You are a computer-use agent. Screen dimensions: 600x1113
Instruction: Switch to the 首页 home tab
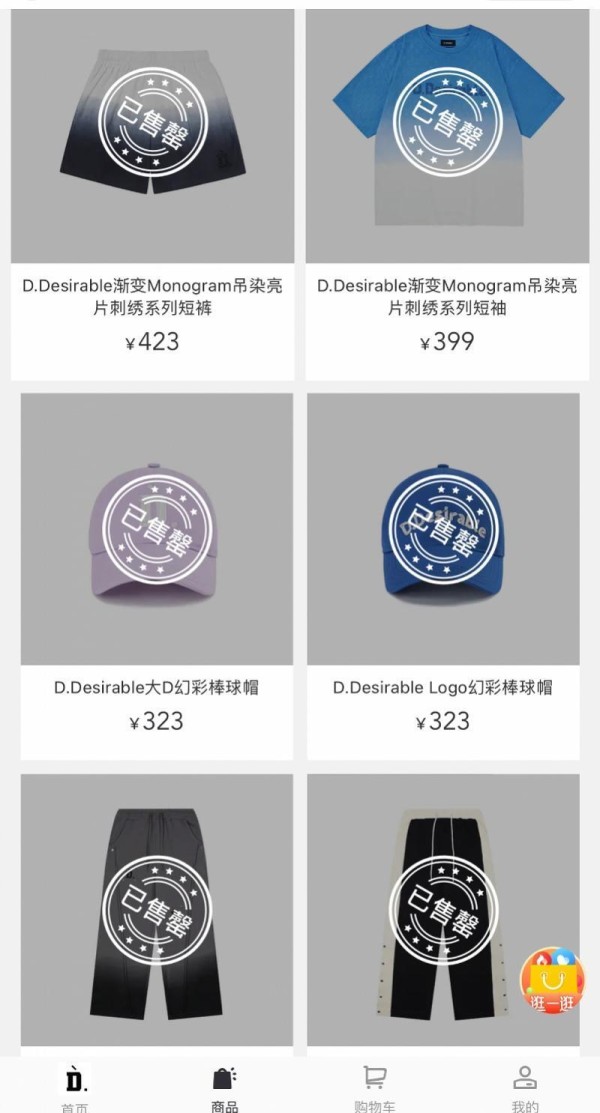coord(75,1088)
